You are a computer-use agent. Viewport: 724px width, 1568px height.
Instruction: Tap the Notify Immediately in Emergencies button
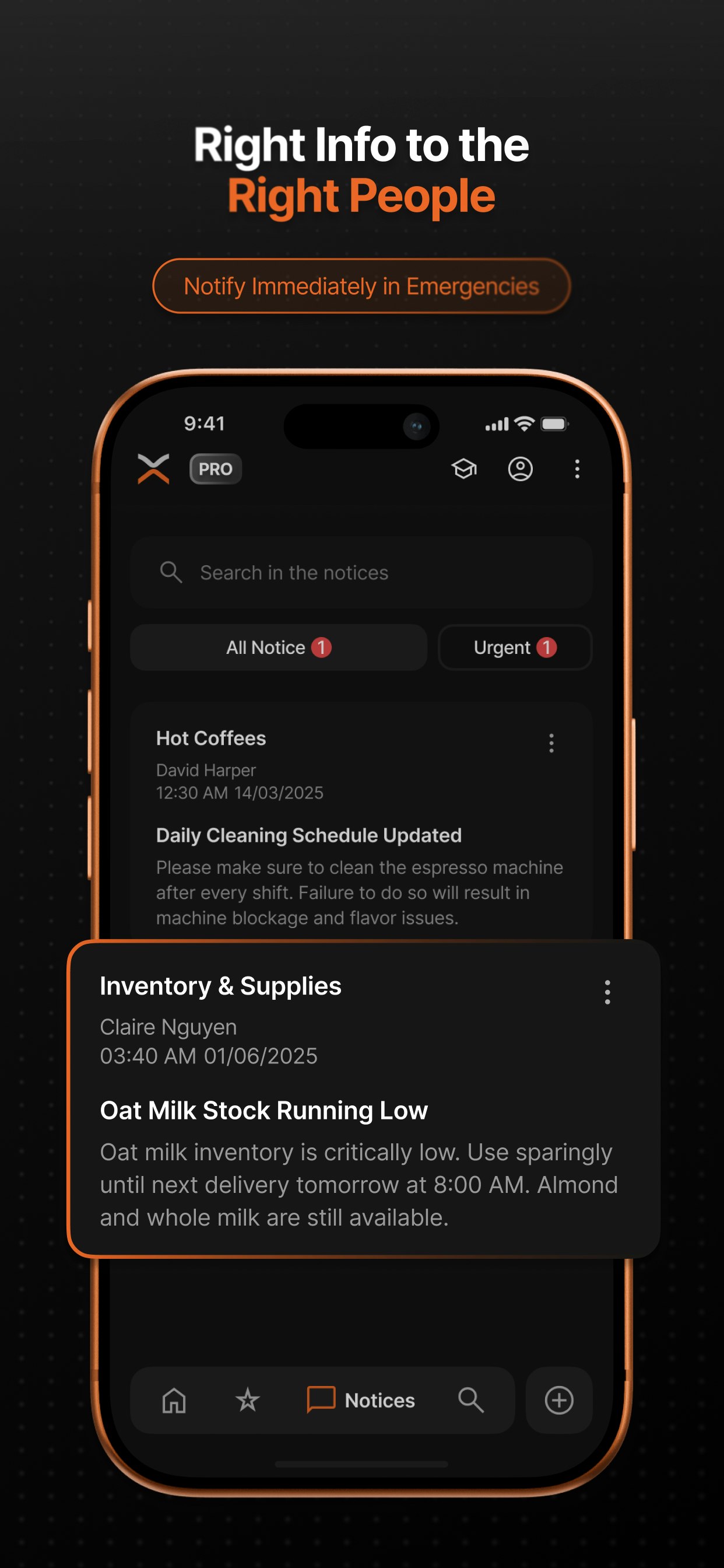tap(361, 286)
